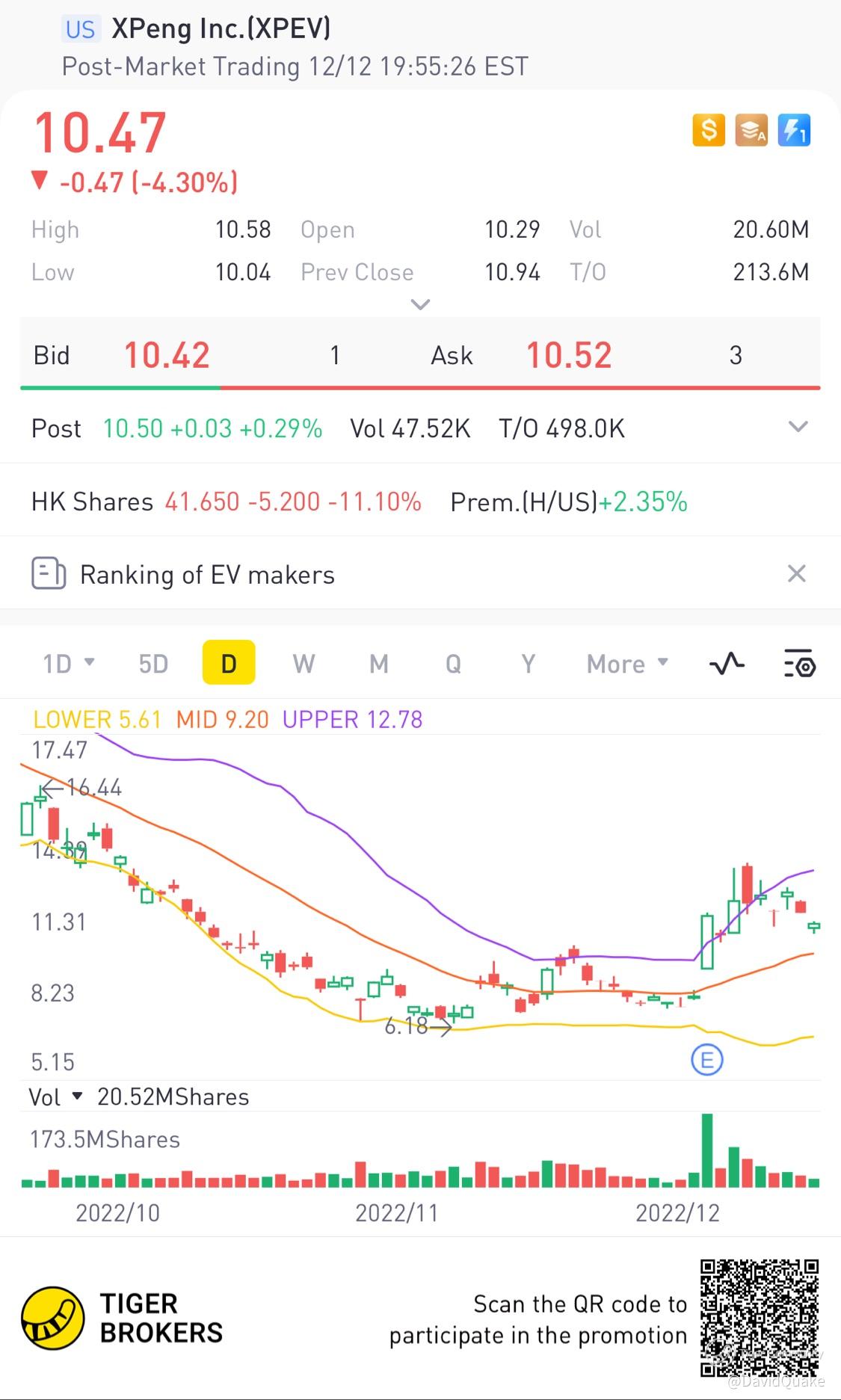The width and height of the screenshot is (841, 1400).
Task: Select the D daily chart tab
Action: pos(229,663)
